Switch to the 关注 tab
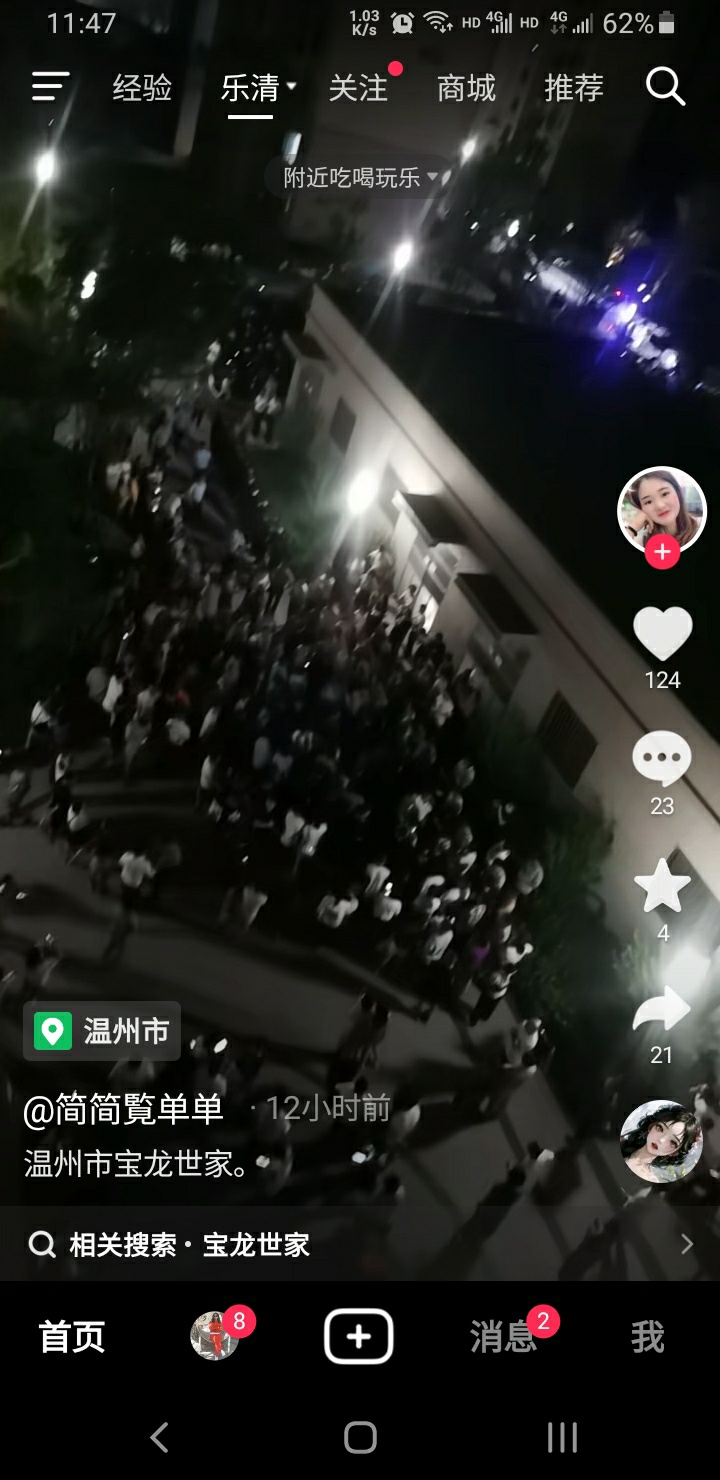Screen dimensions: 720x1480 click(x=358, y=88)
